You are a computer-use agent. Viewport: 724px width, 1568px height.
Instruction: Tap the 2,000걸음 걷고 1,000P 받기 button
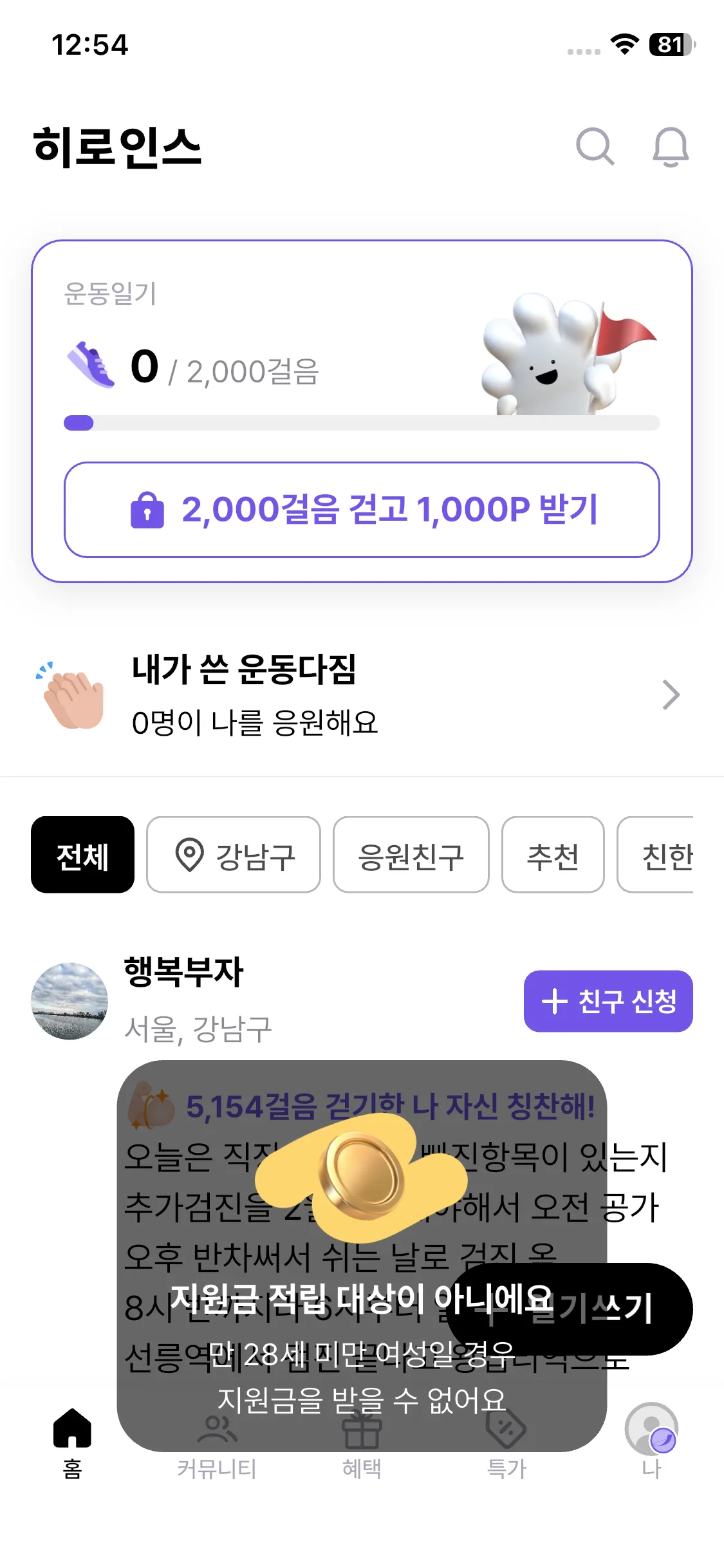pyautogui.click(x=362, y=510)
